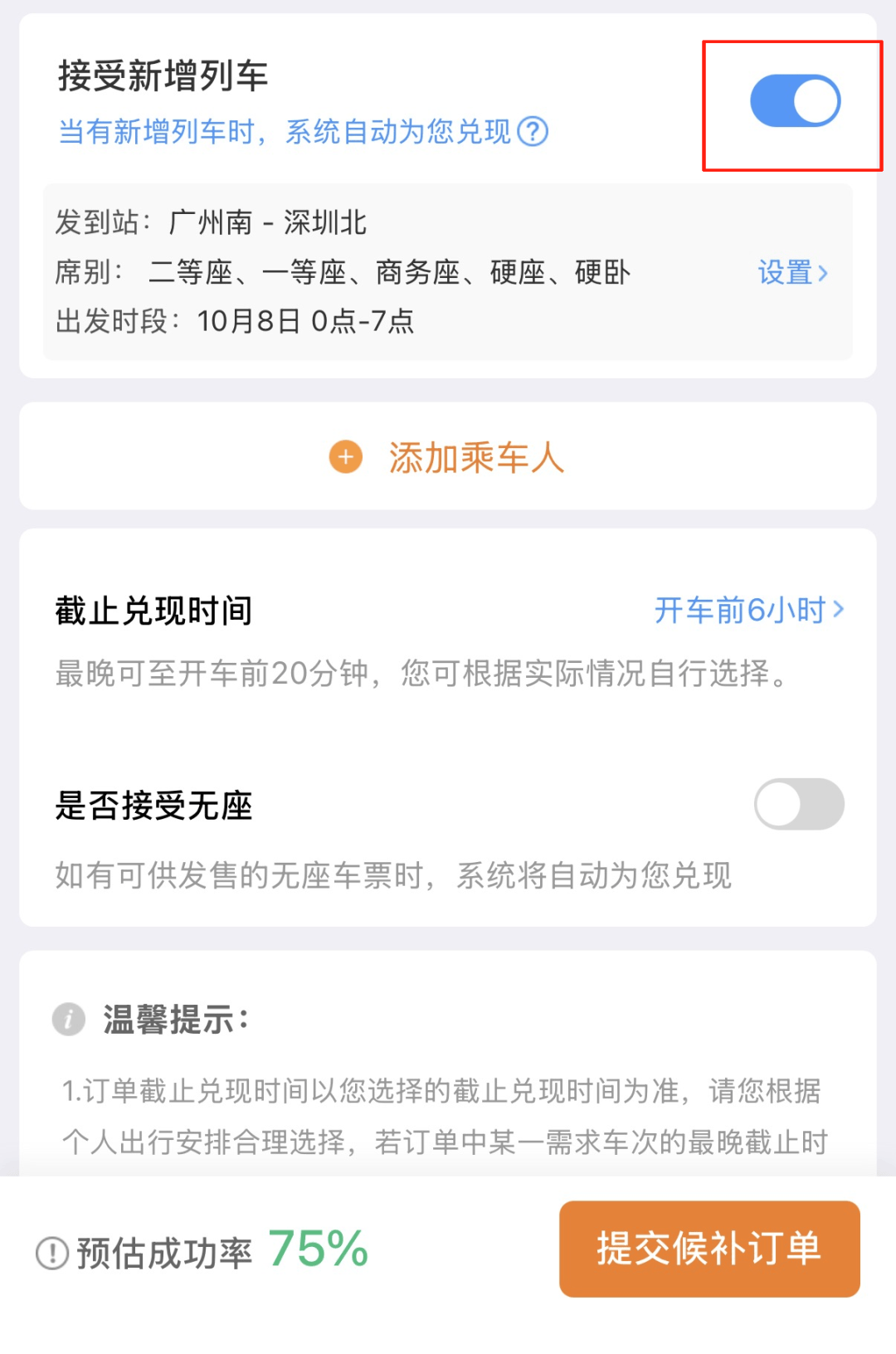Screen dimensions: 896x1354
Task: Click the 75% success rate indicator
Action: pyautogui.click(x=318, y=1249)
